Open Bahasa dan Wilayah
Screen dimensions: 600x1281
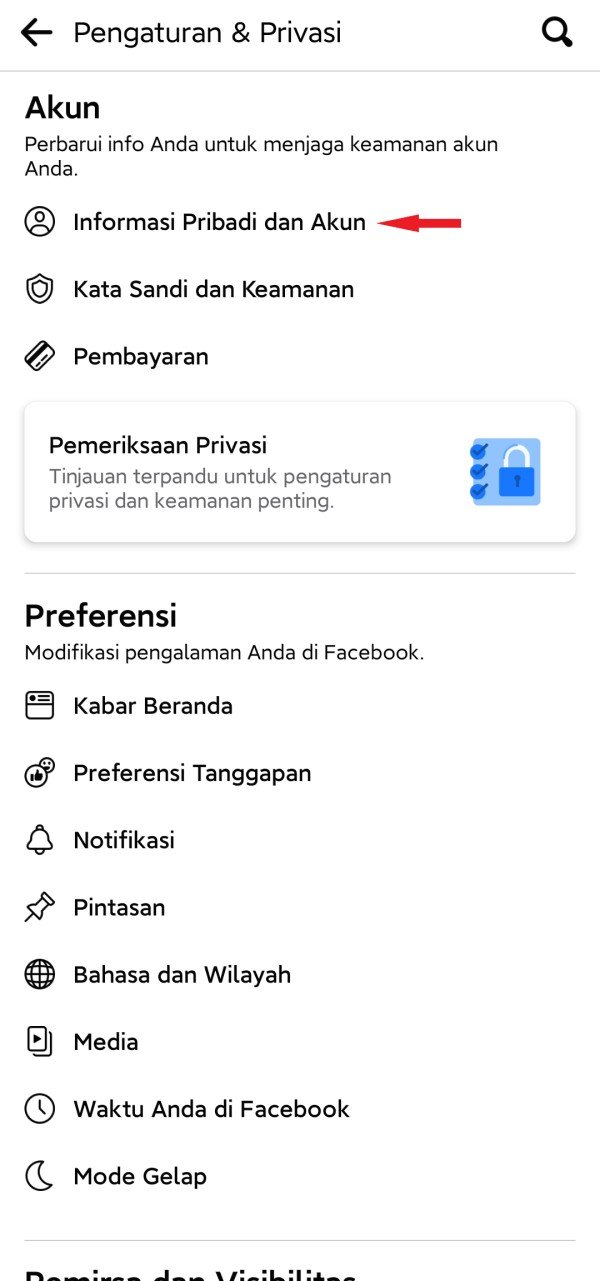tap(182, 974)
